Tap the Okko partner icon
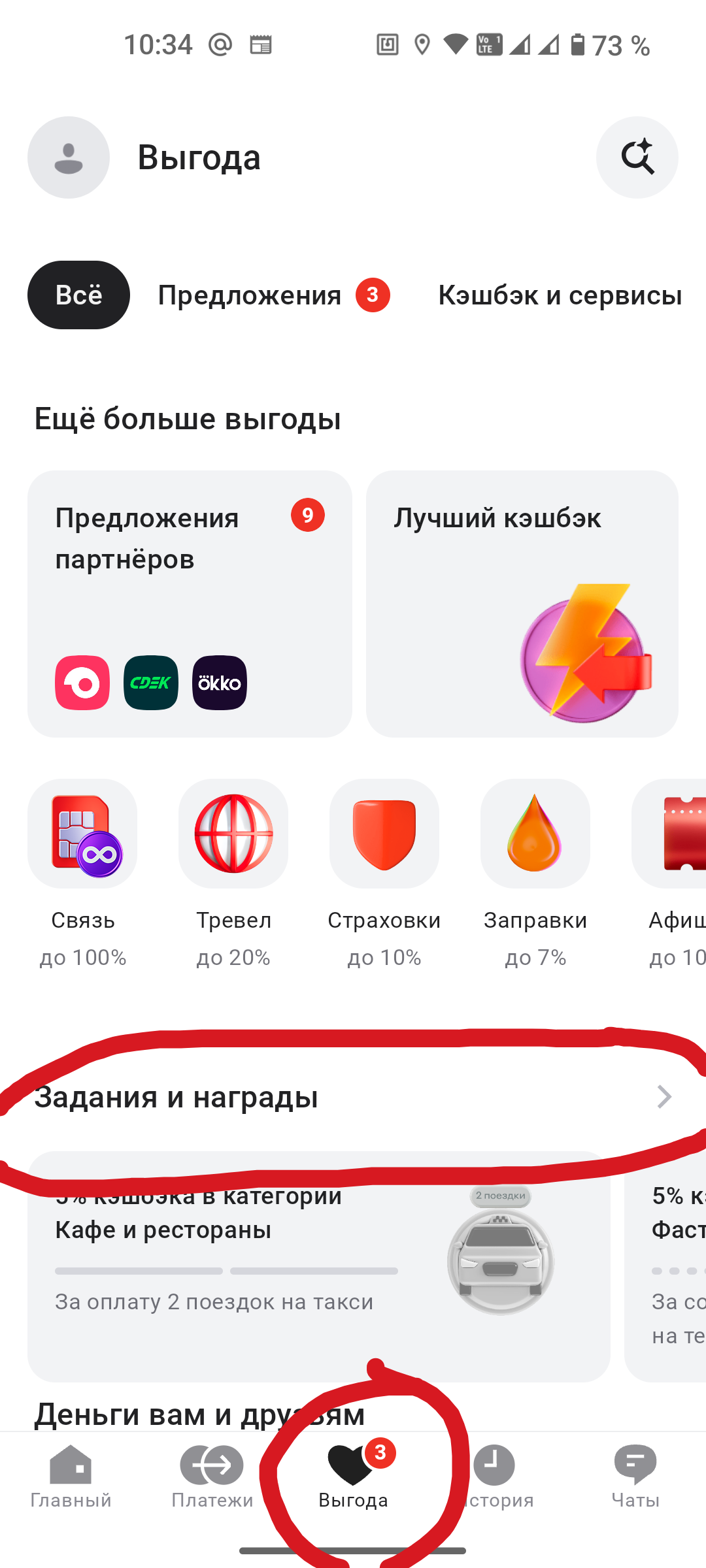 218,681
